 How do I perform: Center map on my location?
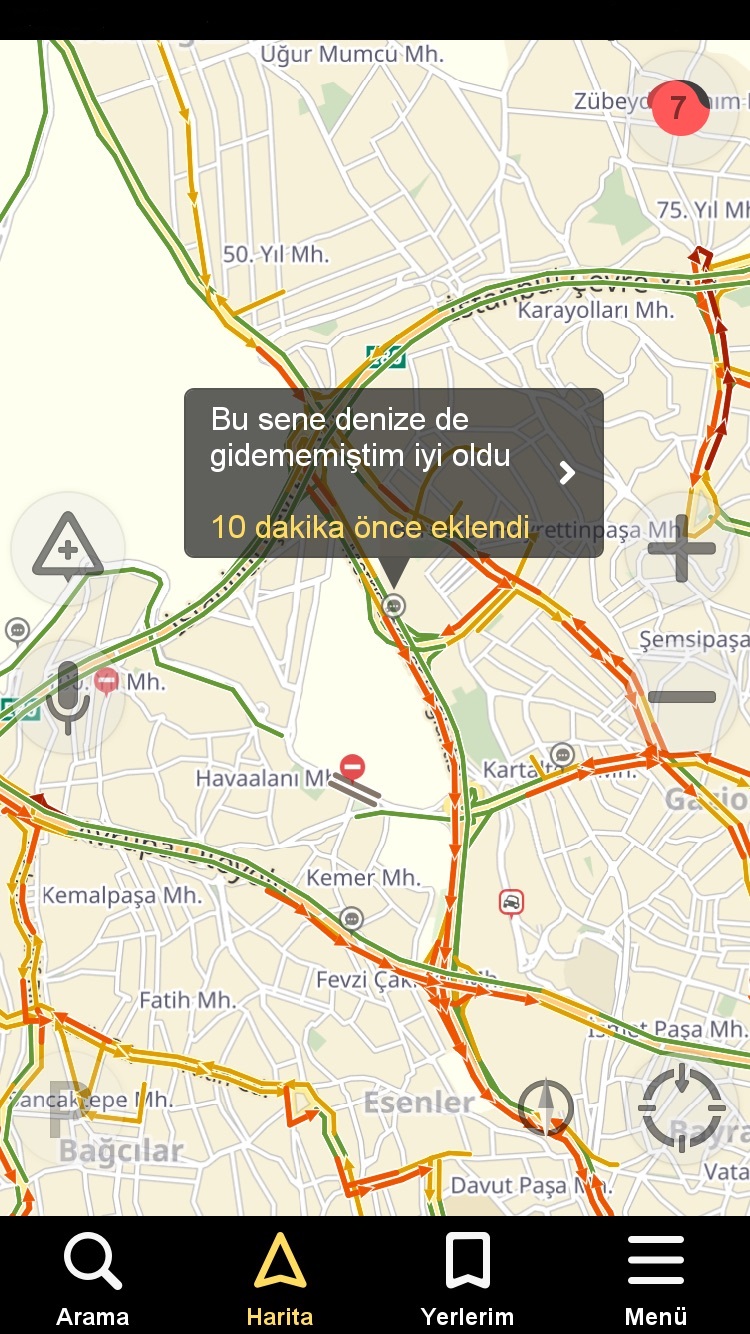[682, 1107]
